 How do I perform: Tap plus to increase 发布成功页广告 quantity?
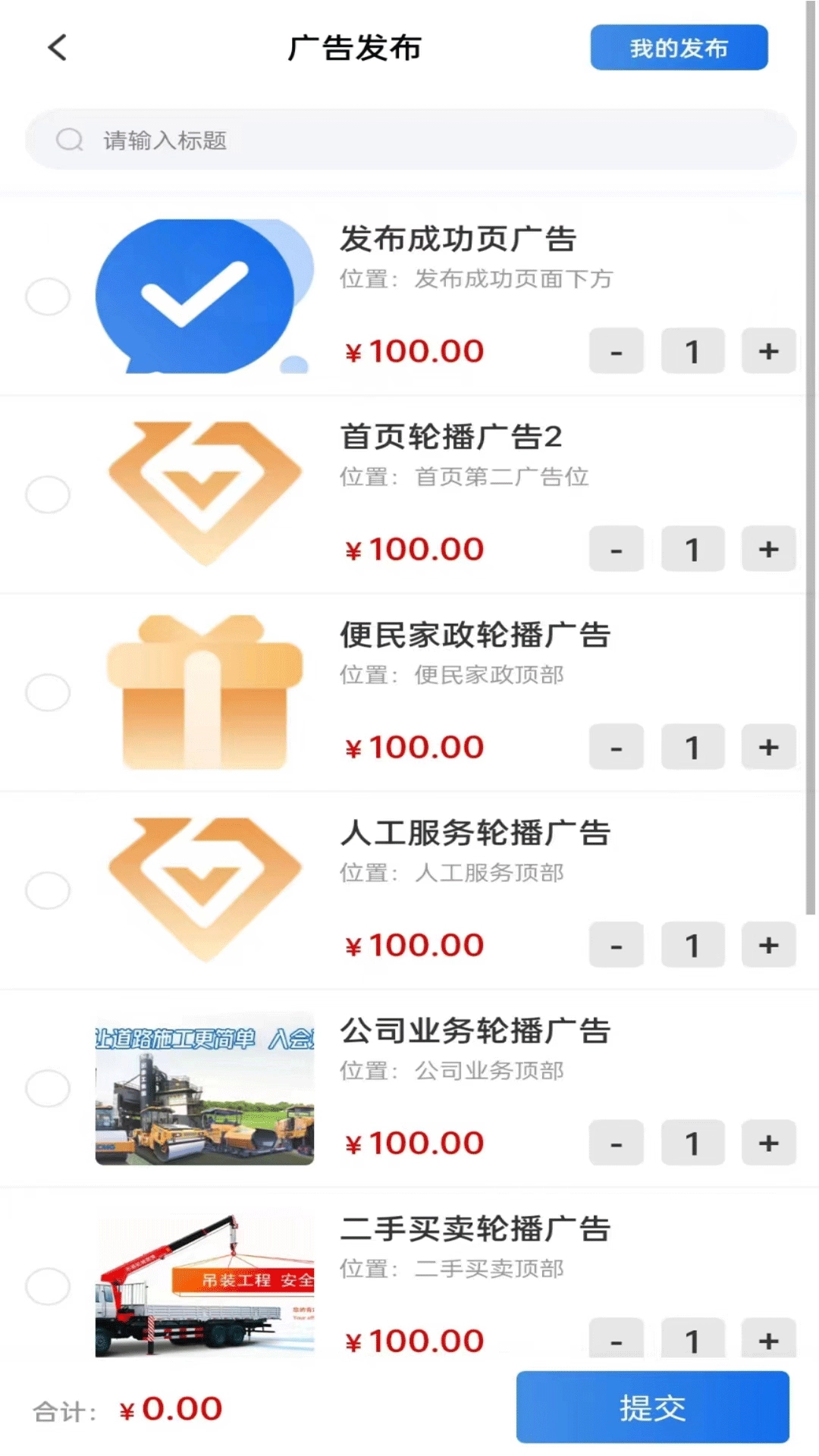(x=768, y=350)
